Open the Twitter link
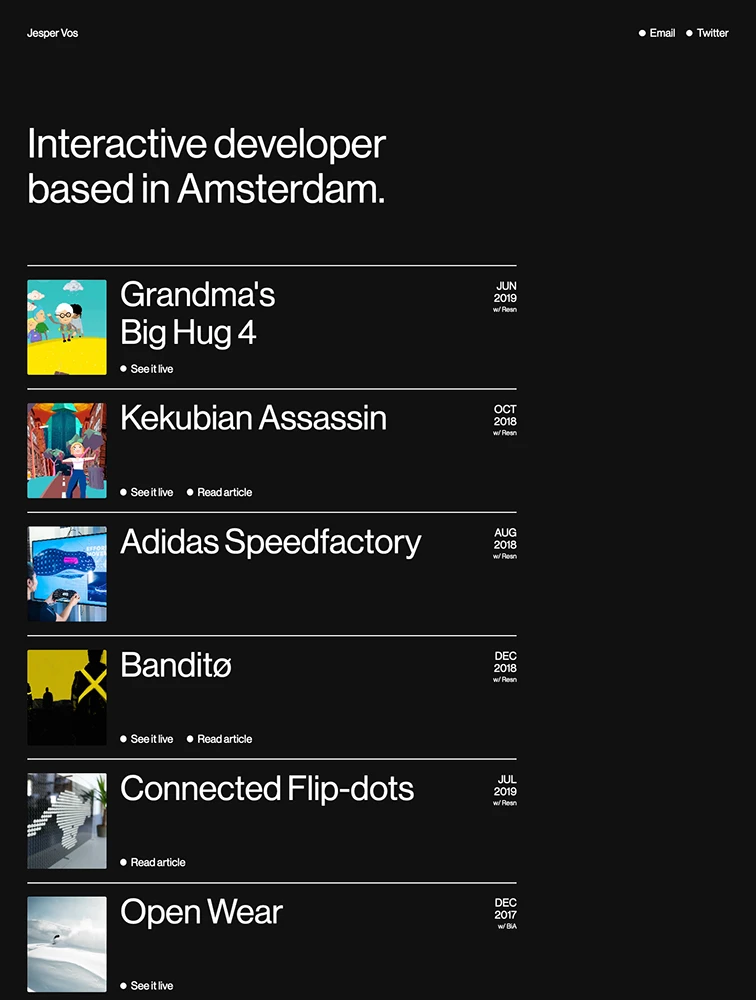The height and width of the screenshot is (1000, 756). [x=711, y=33]
